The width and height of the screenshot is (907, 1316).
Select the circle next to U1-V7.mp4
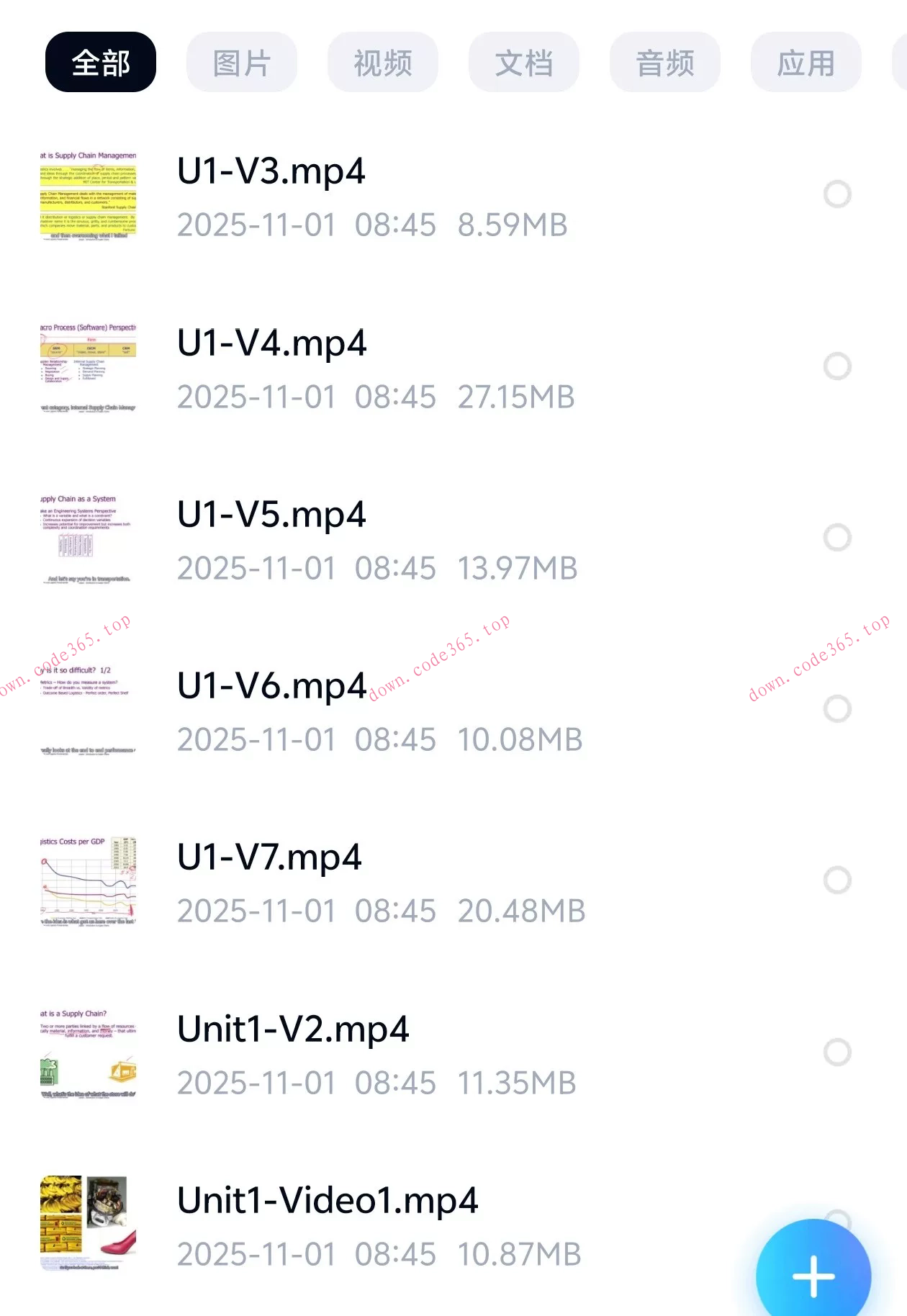(x=837, y=880)
